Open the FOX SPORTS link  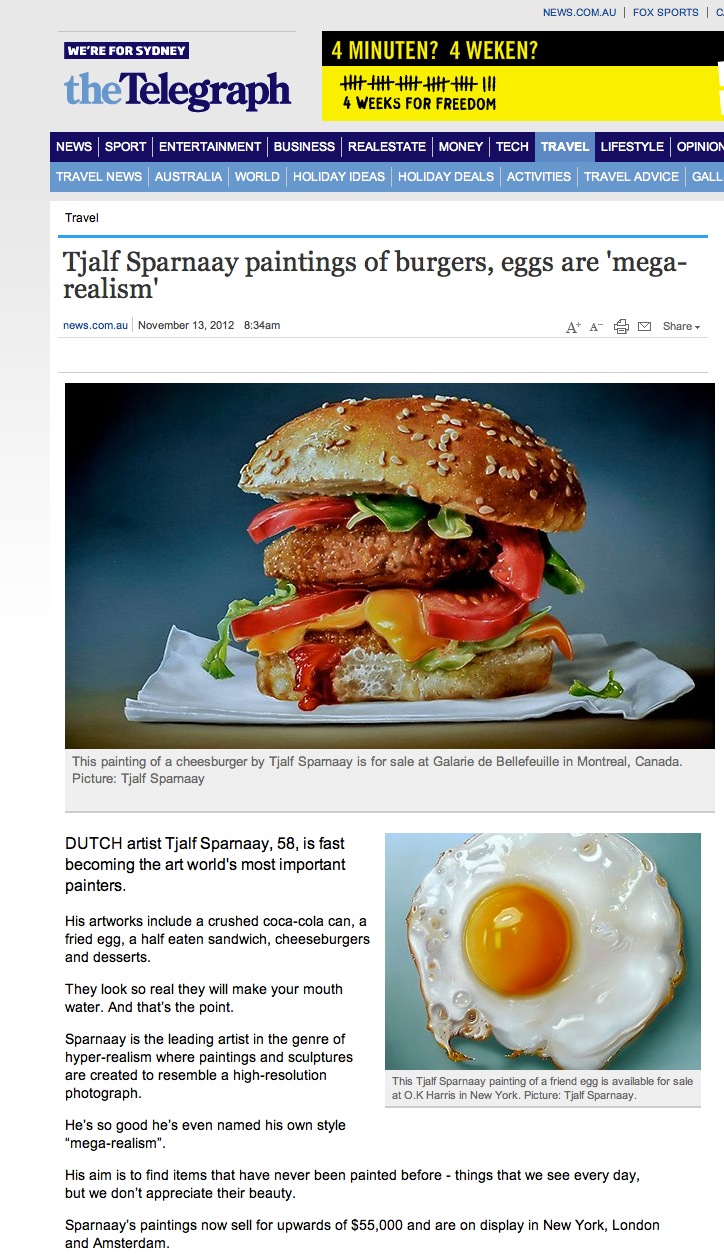[x=665, y=12]
